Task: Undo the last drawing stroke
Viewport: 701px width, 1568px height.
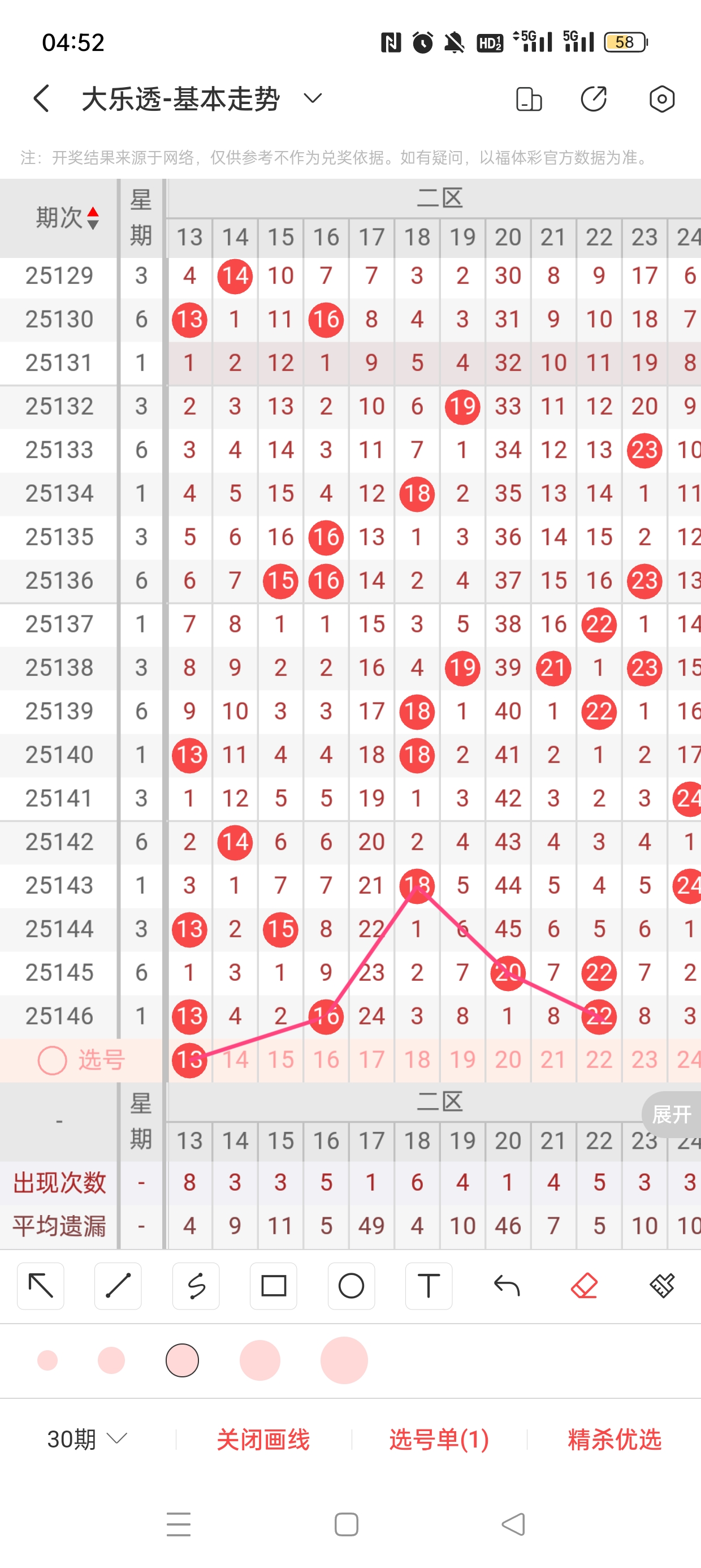Action: [507, 1286]
